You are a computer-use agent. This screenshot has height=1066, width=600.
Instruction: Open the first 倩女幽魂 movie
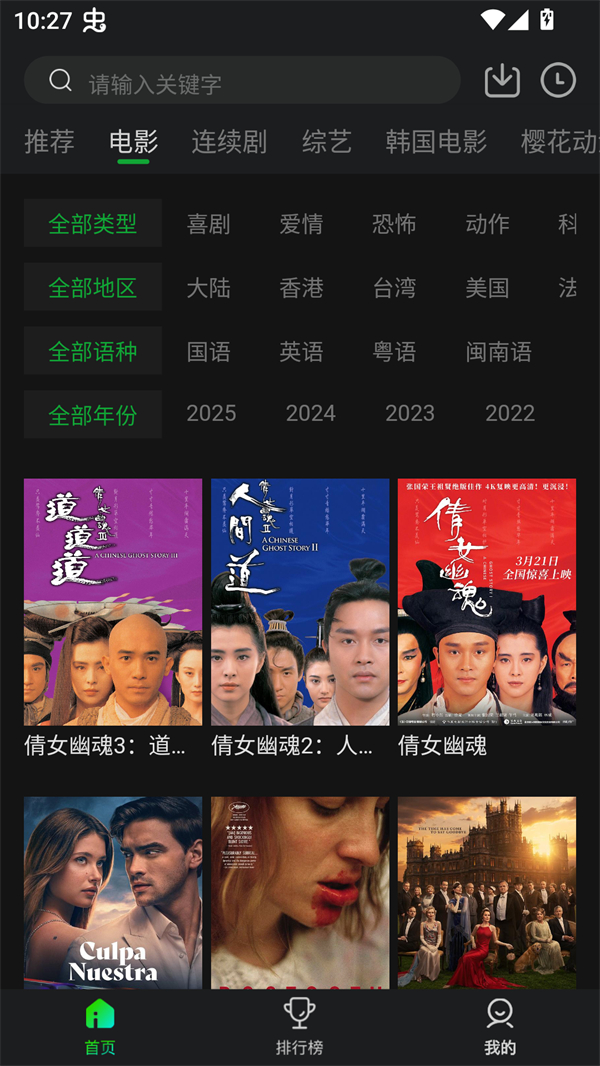coord(487,602)
